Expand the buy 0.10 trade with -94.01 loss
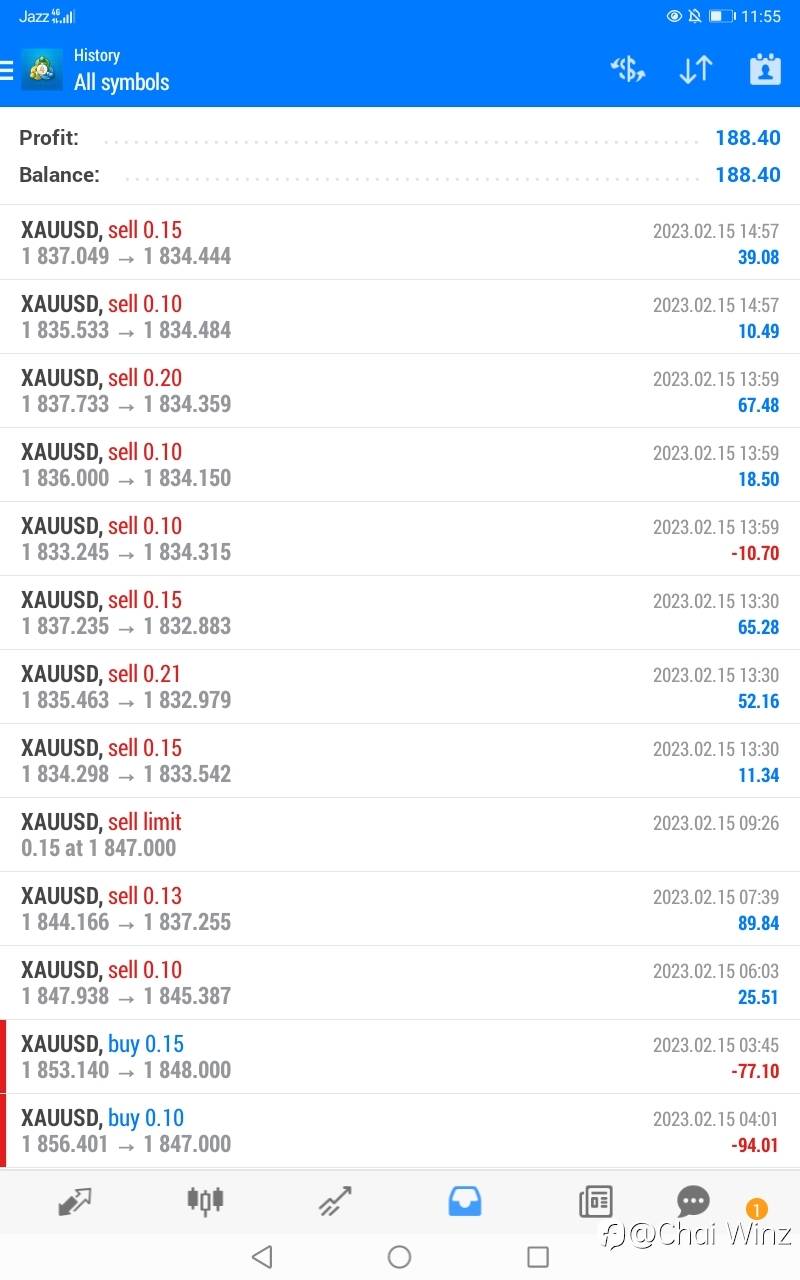Image resolution: width=800 pixels, height=1280 pixels. (400, 1131)
